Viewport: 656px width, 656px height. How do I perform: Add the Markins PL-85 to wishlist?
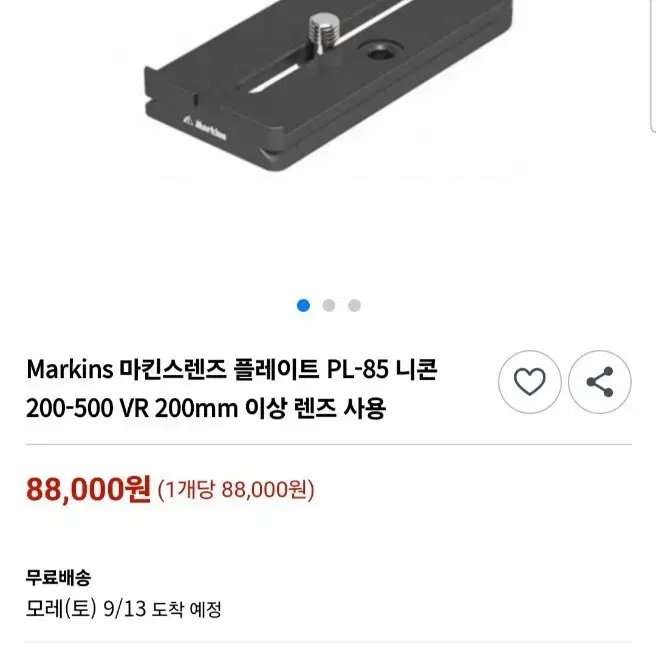click(x=529, y=383)
